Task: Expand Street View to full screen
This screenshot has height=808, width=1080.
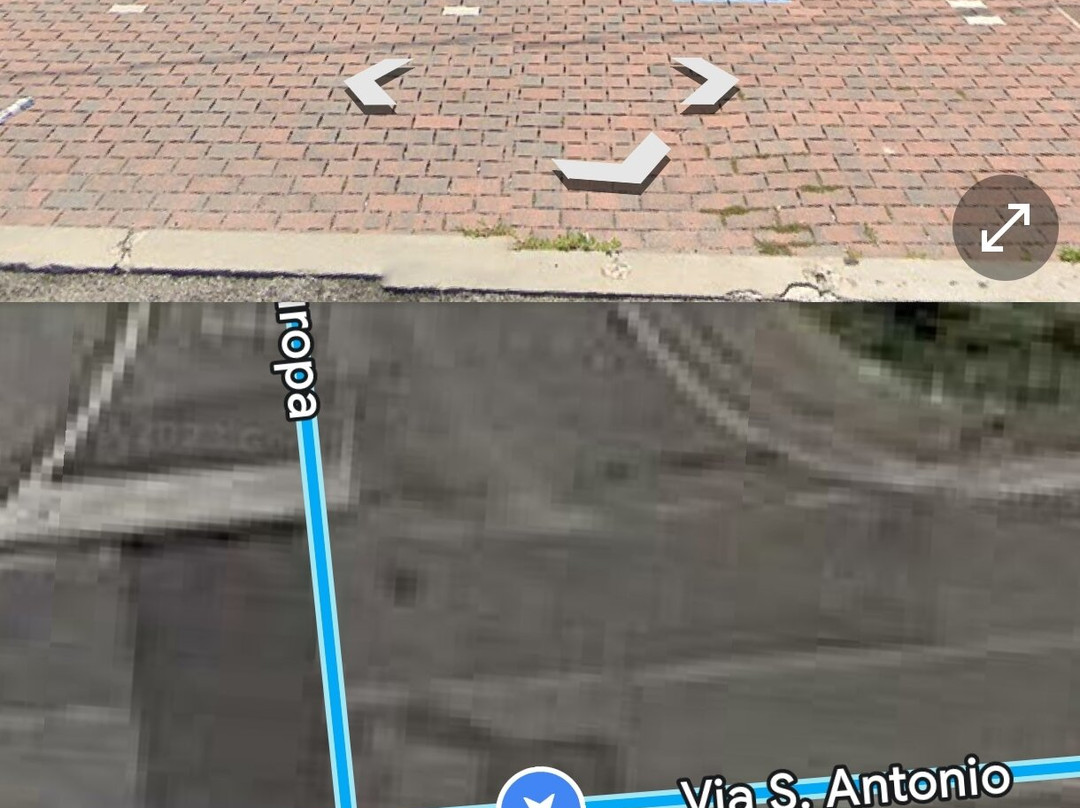Action: coord(1005,227)
